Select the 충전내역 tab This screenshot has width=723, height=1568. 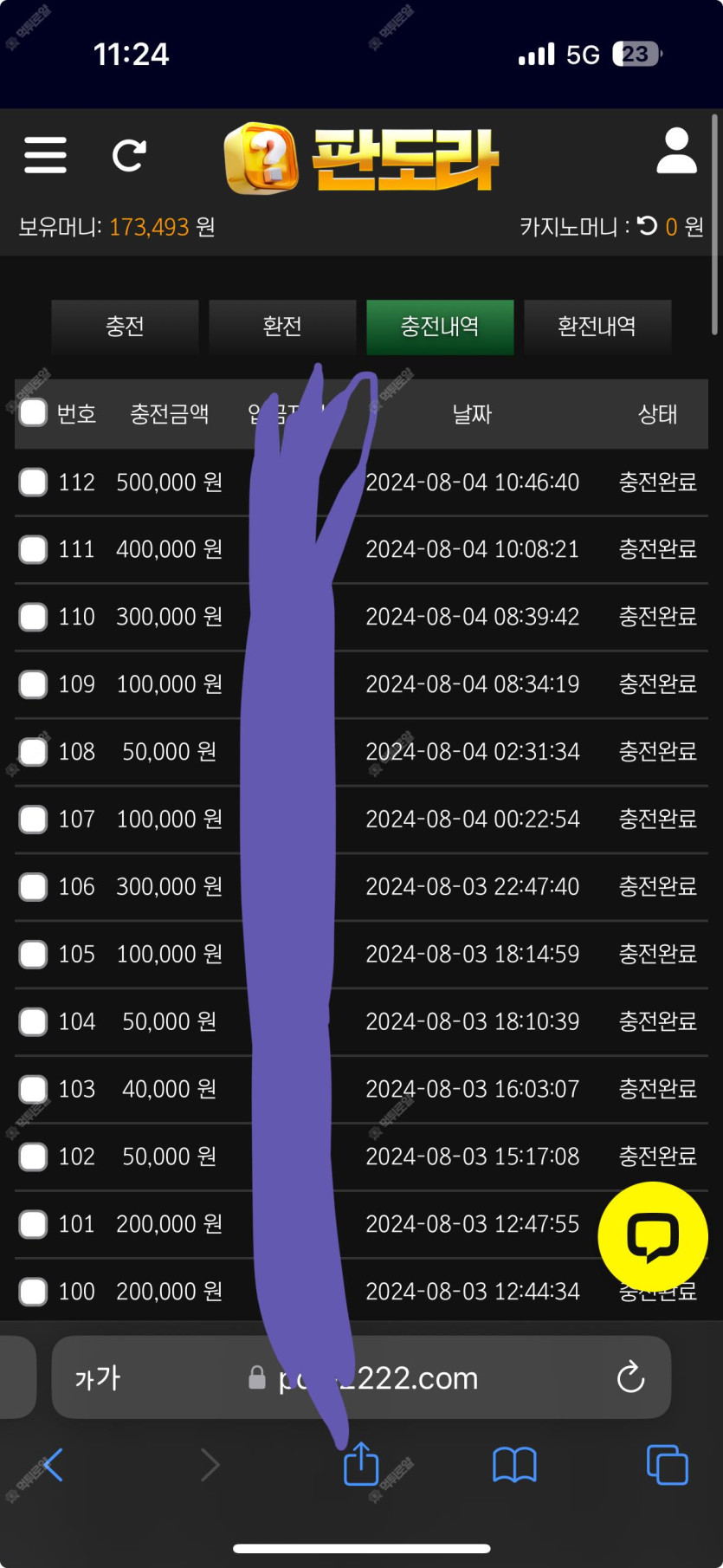pyautogui.click(x=440, y=327)
